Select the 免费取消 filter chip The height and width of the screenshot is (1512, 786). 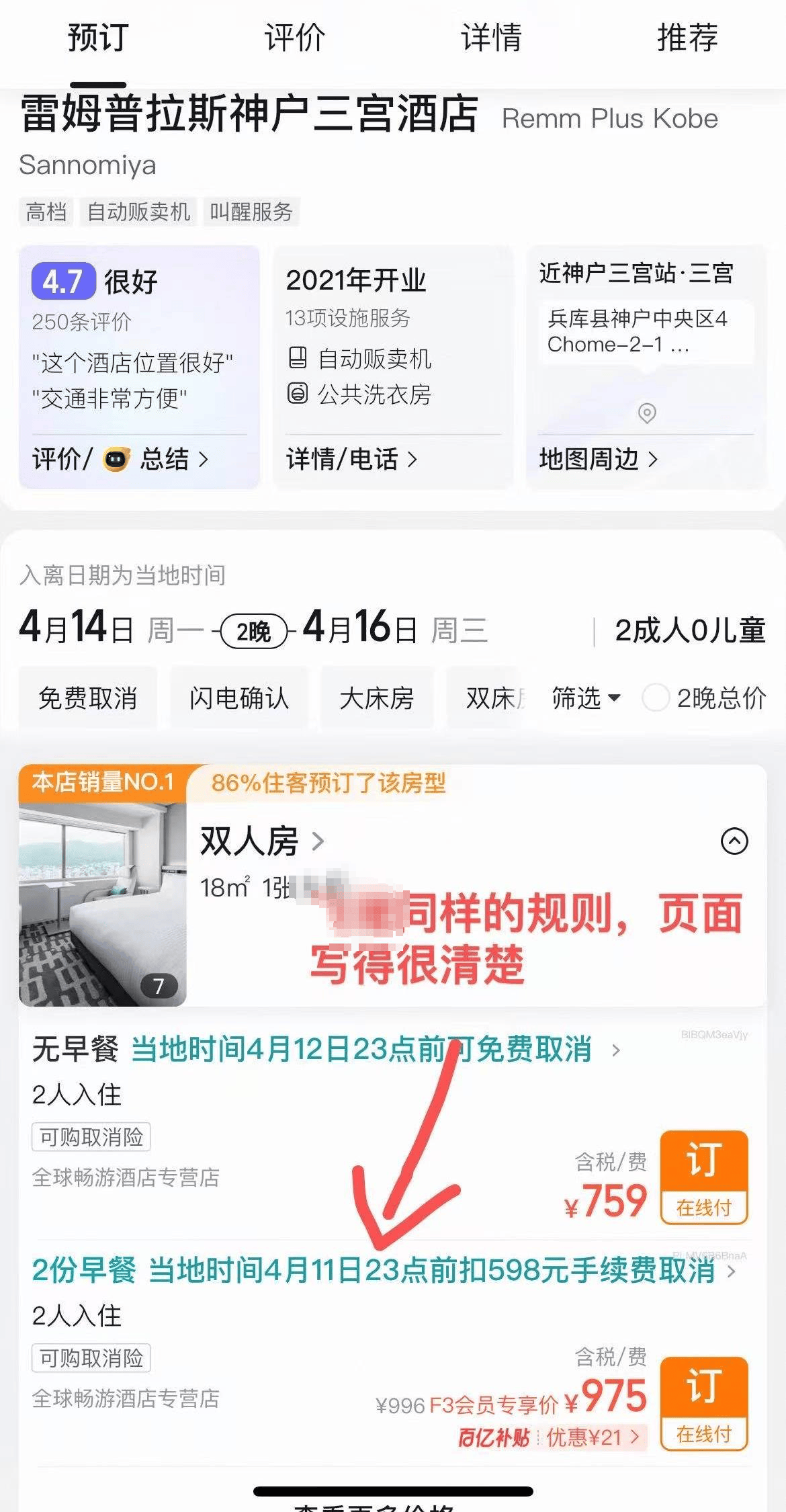pos(88,698)
